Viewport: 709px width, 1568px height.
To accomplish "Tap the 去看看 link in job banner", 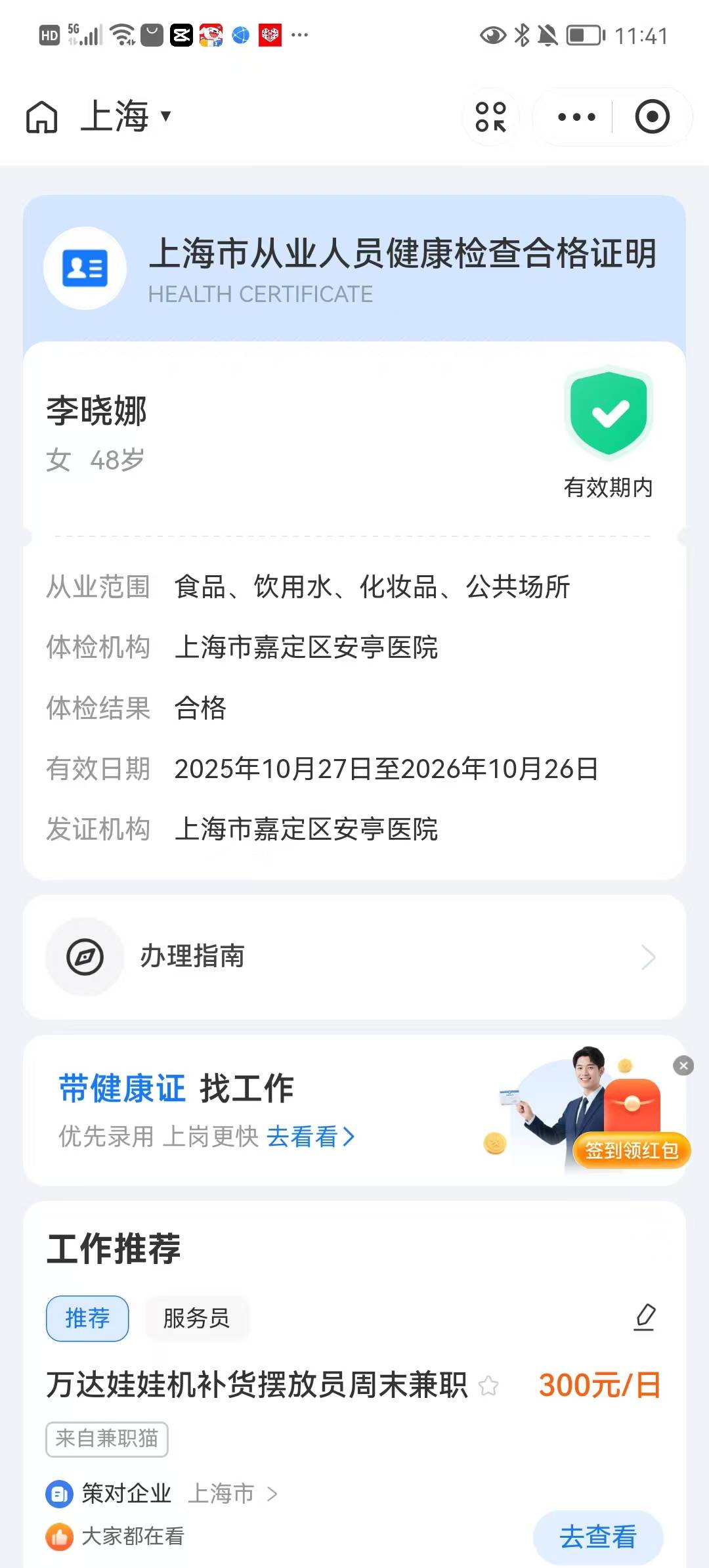I will coord(310,1137).
